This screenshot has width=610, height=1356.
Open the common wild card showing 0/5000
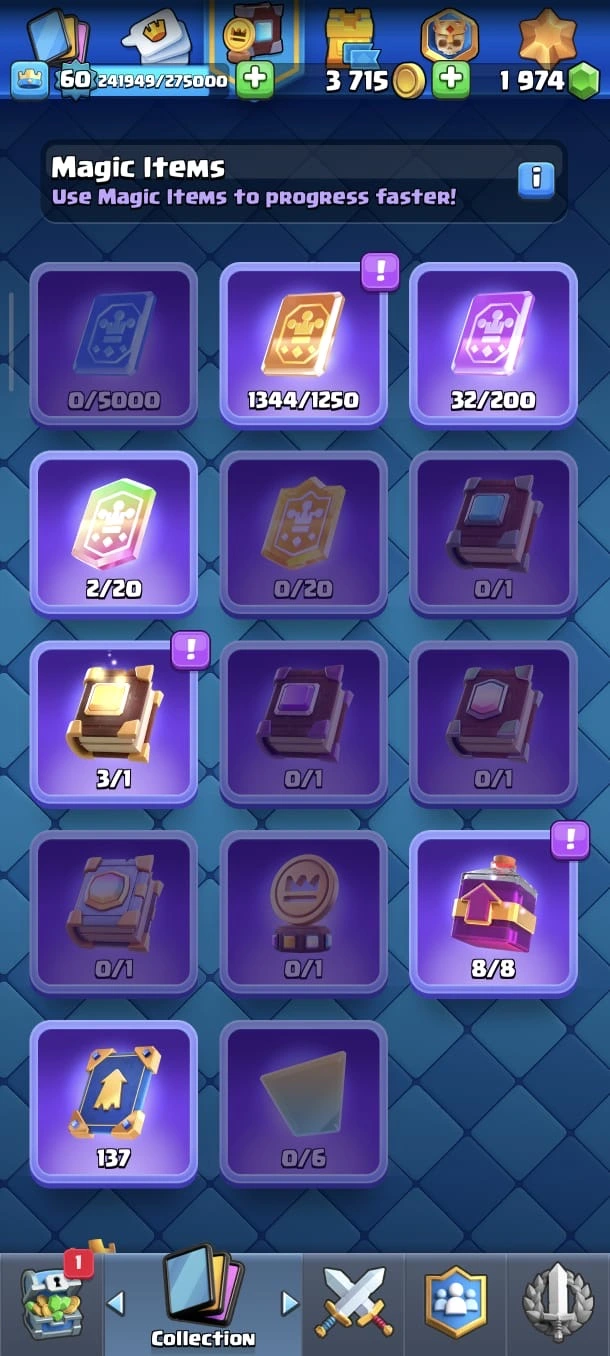tap(113, 345)
